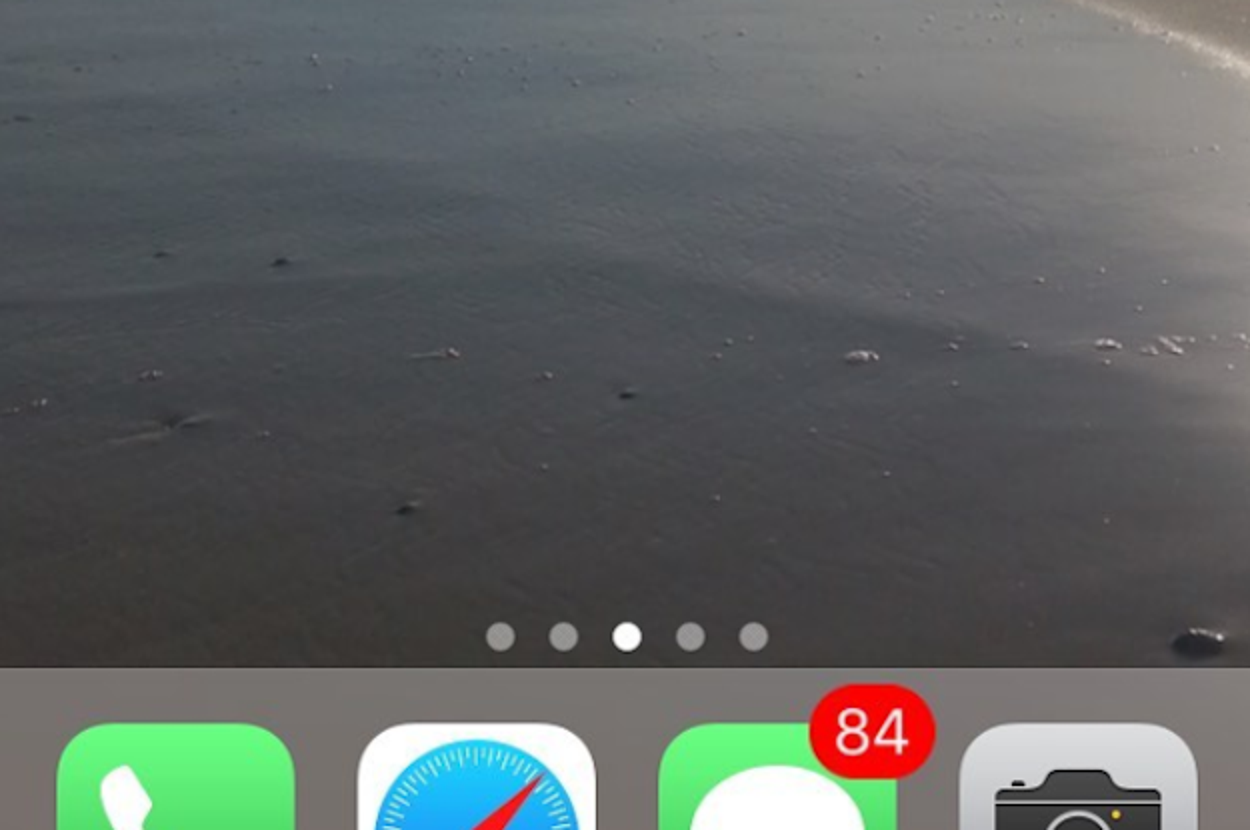This screenshot has height=830, width=1250.
Task: Tap the home screen page indicator dots
Action: pos(626,637)
